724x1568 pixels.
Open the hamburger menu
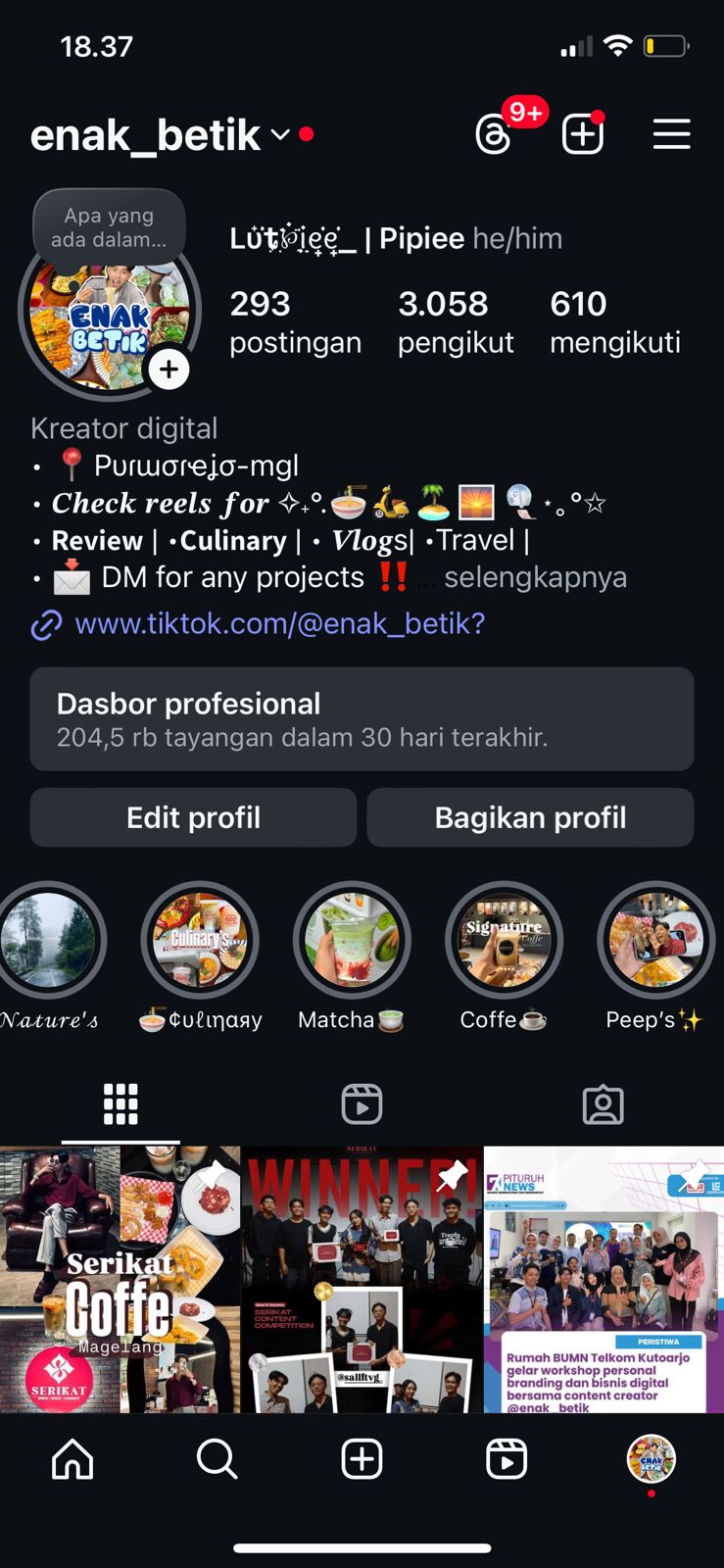pyautogui.click(x=671, y=134)
